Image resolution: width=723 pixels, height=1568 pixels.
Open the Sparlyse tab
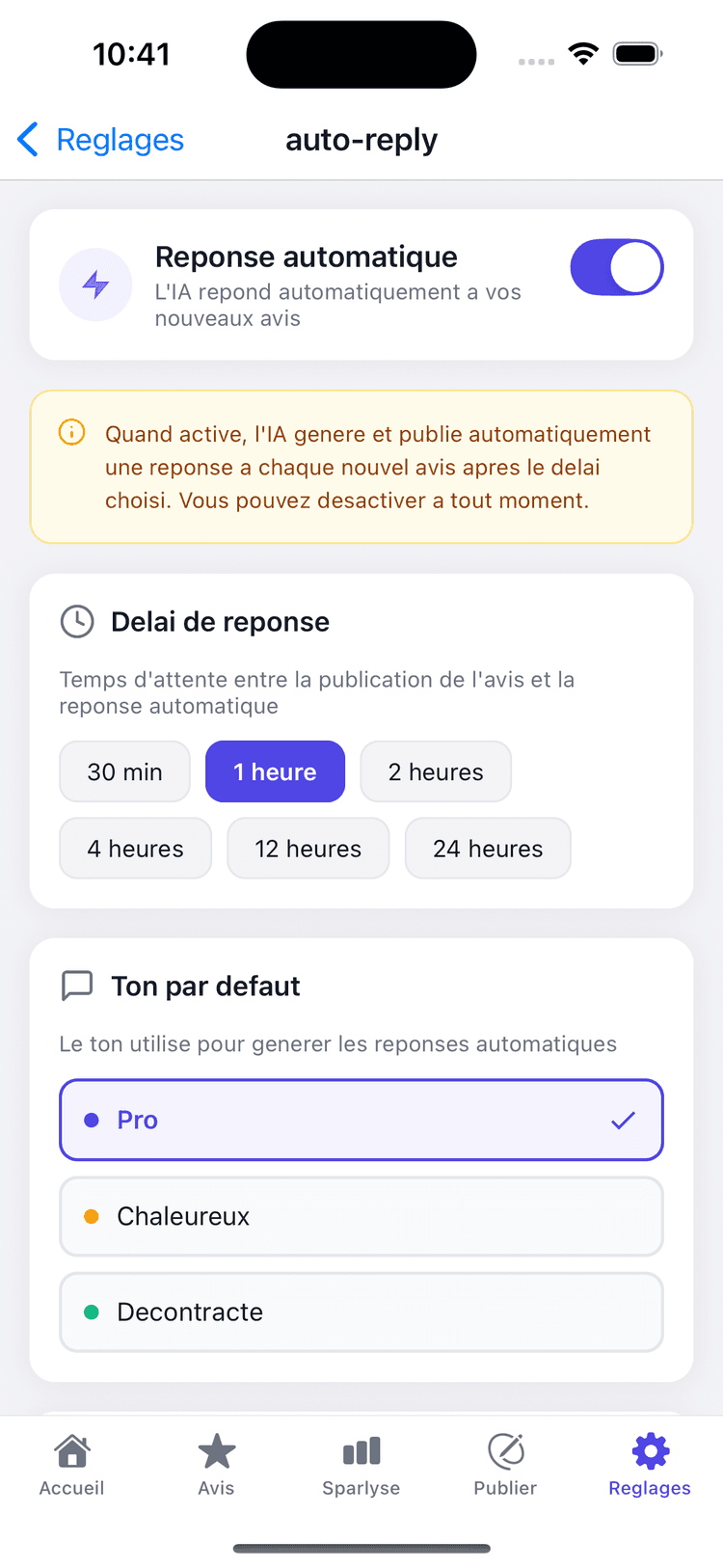361,1464
